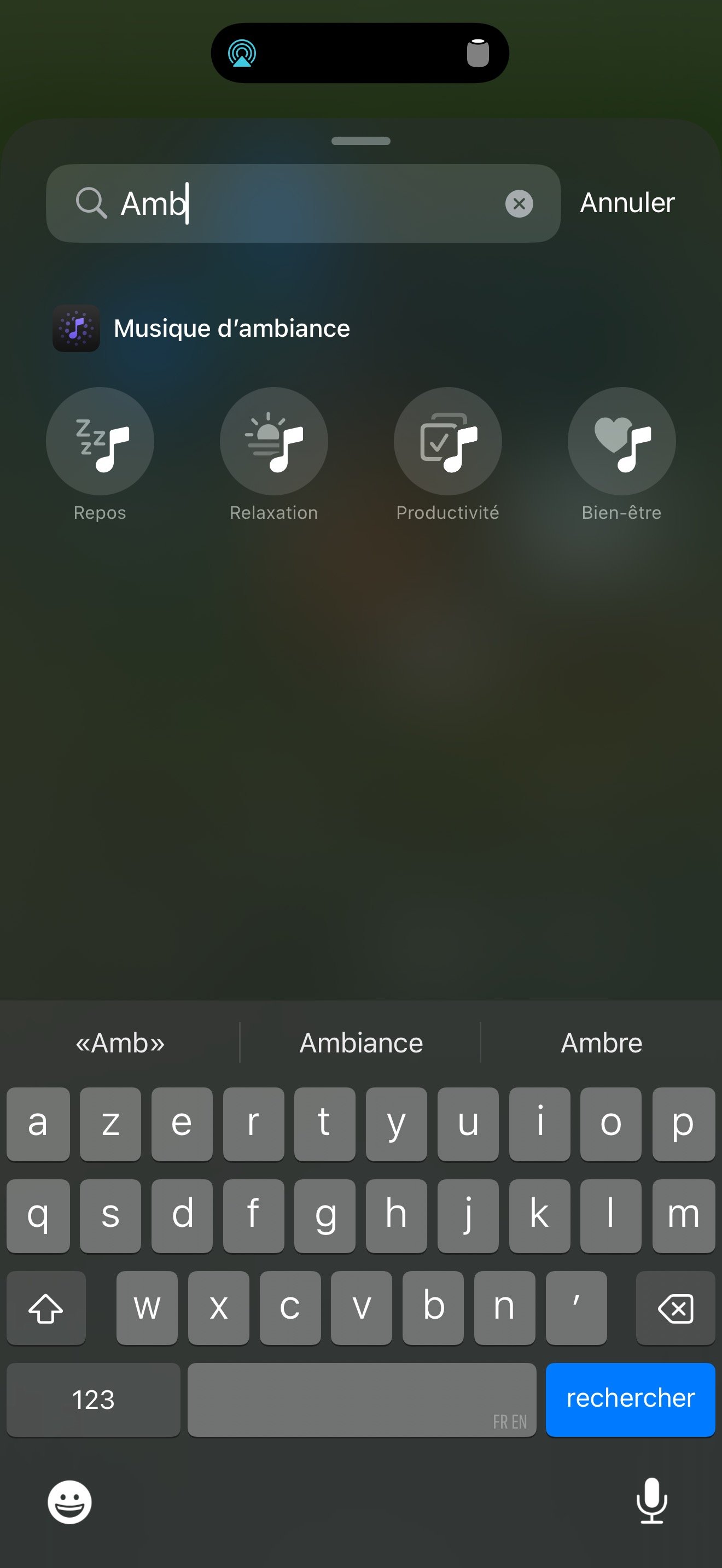Select the literal «Amb» suggestion
Screen dimensions: 722x1568
(120, 1042)
